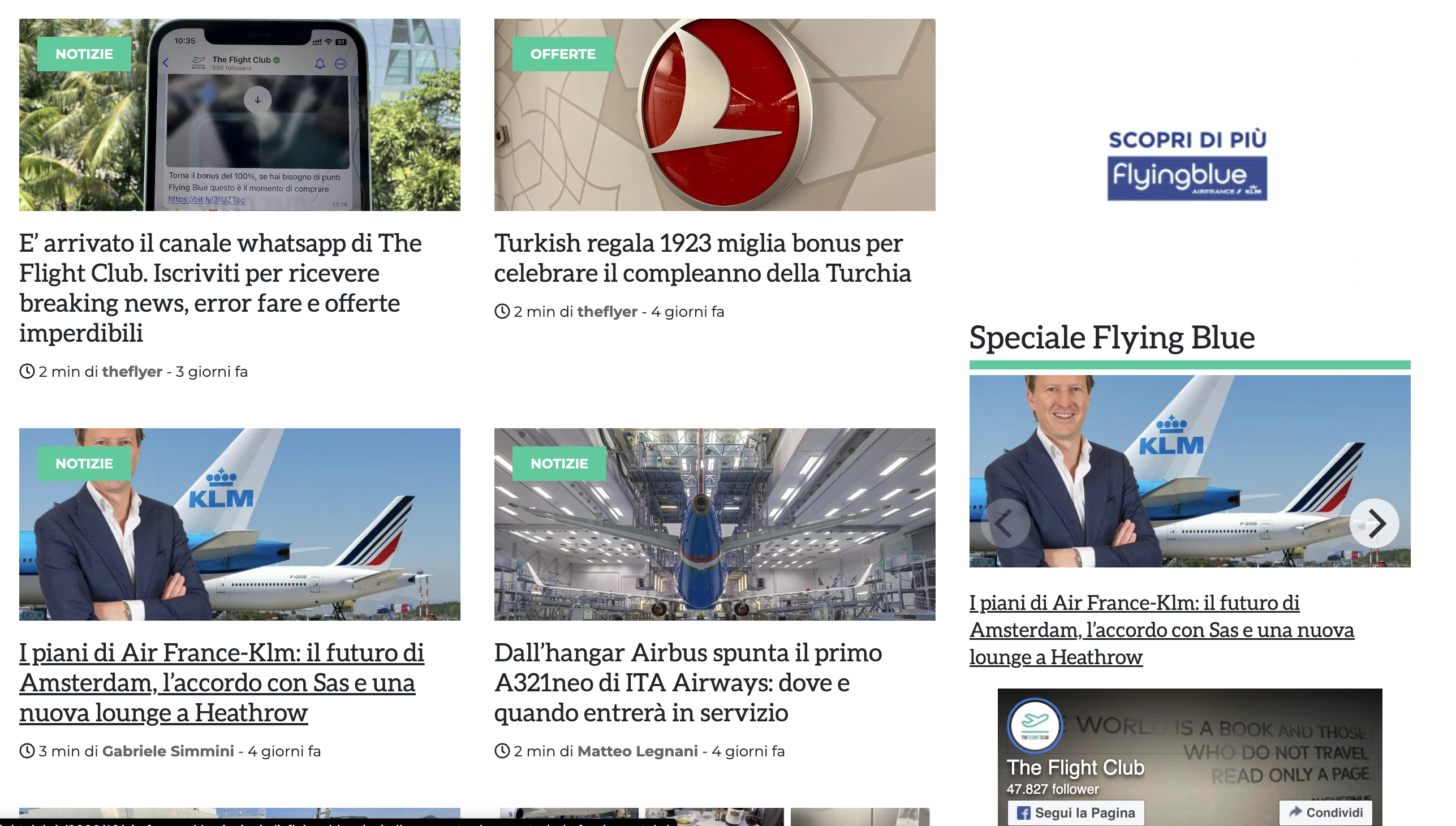Tap Segui la Pagina on Facebook widget

(1075, 812)
